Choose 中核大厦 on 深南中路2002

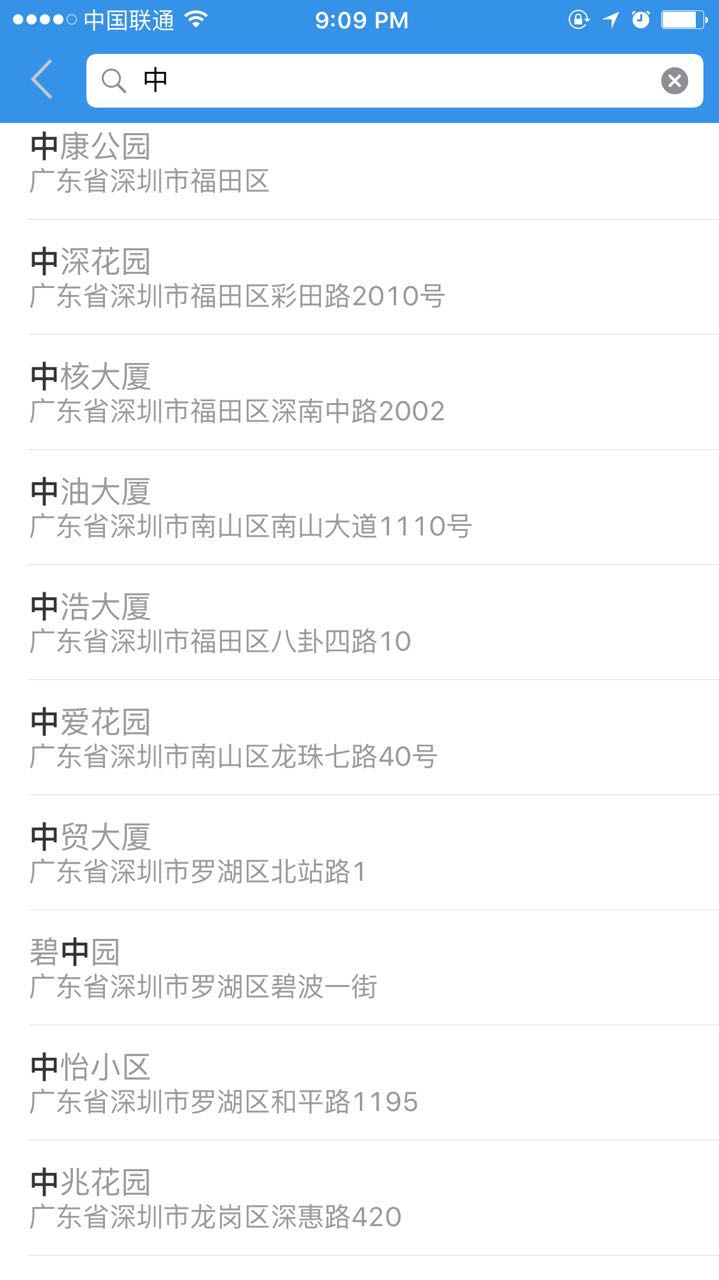360,392
